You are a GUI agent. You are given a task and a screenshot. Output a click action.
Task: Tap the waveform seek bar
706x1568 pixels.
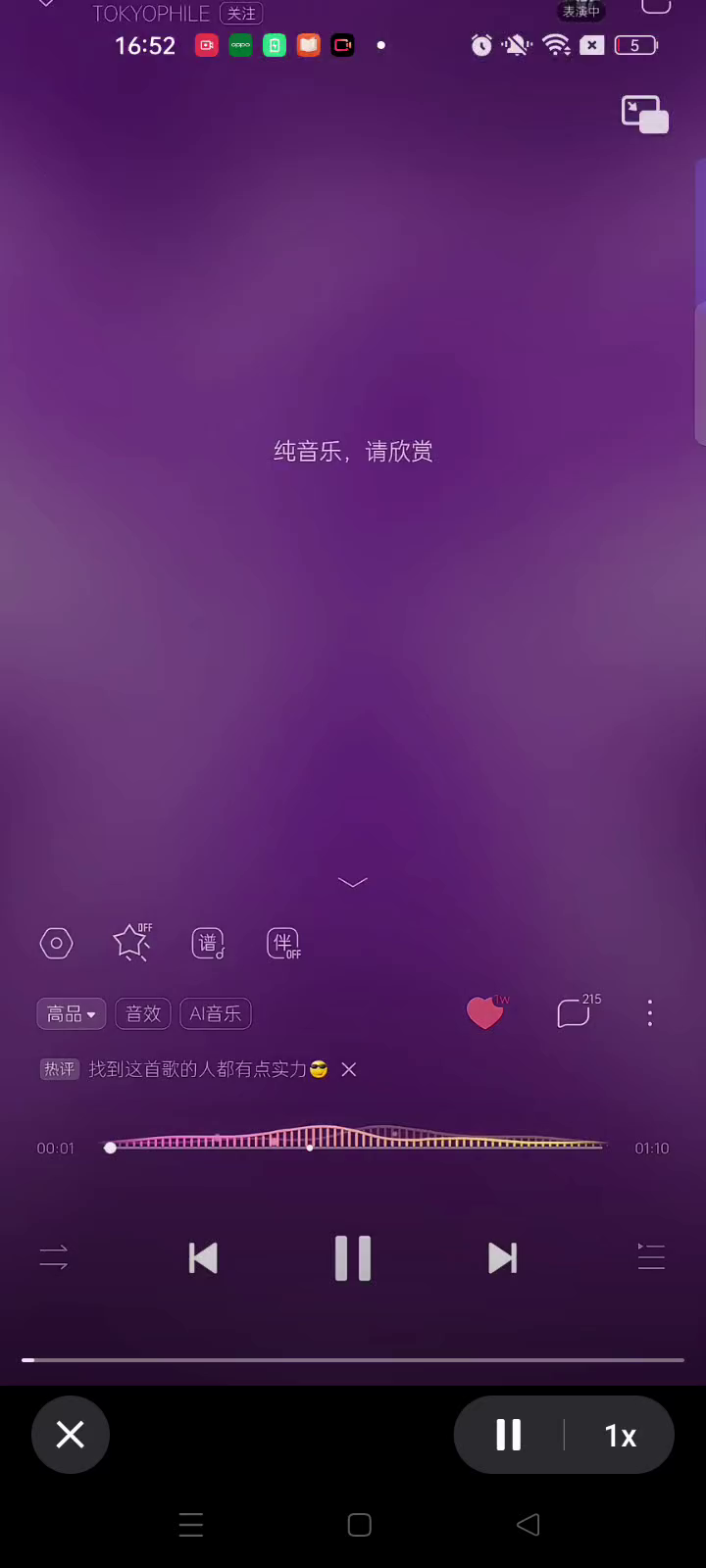pyautogui.click(x=353, y=1143)
